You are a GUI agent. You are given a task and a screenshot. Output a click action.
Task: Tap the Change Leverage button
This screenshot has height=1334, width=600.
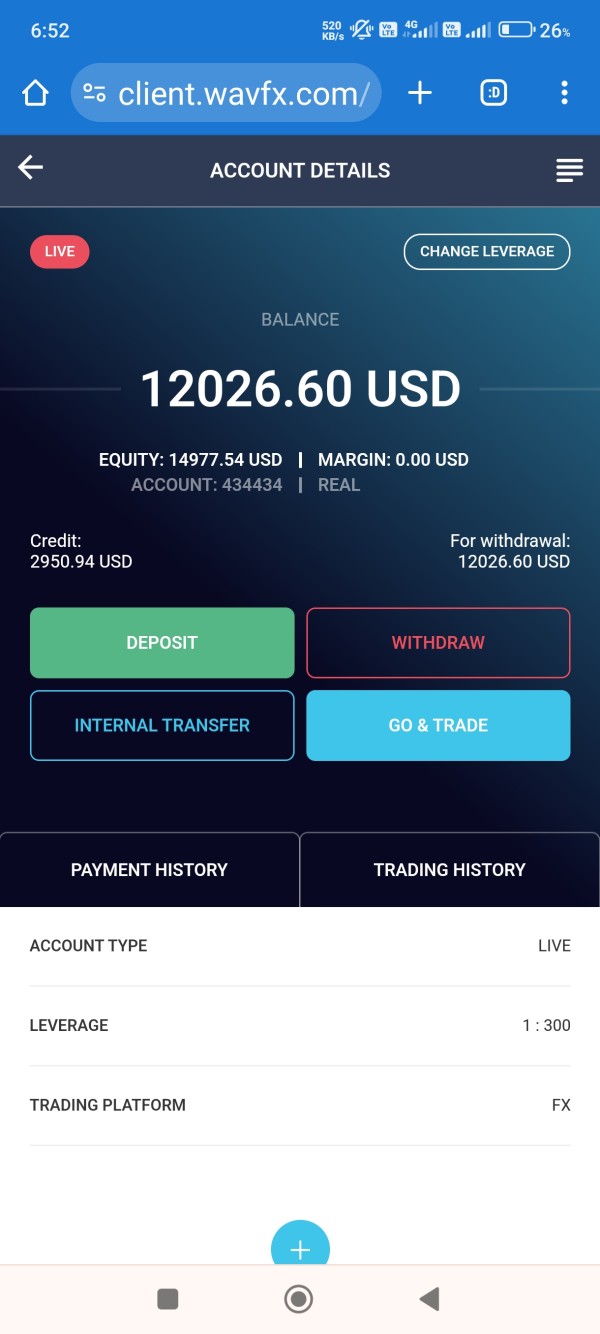[x=487, y=251]
